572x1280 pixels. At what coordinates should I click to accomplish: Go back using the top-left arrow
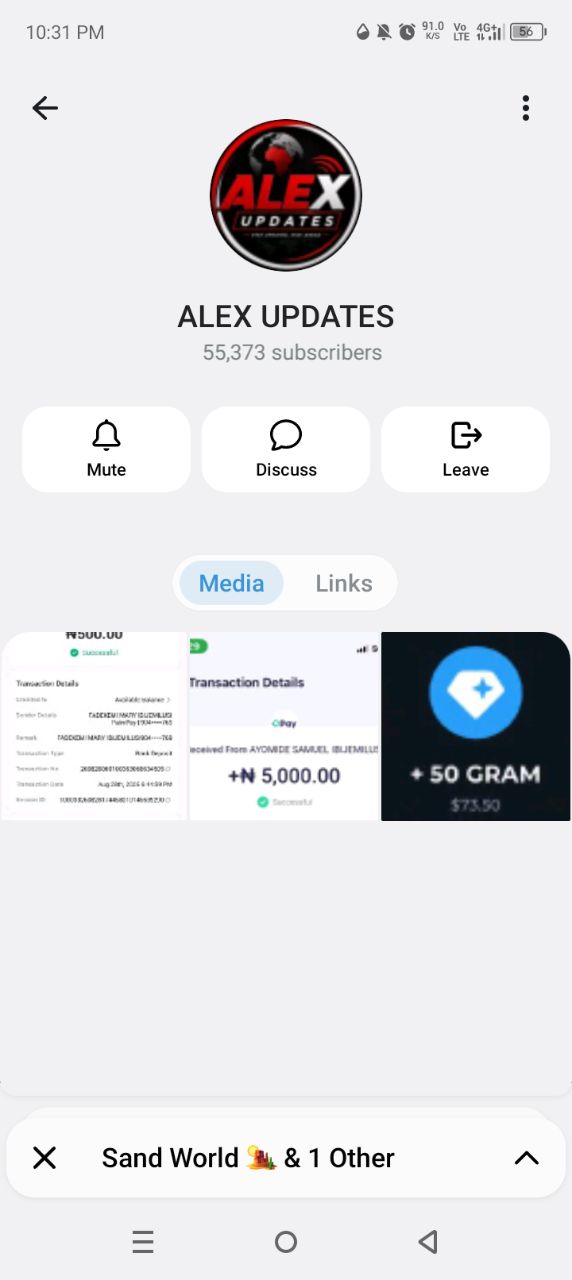45,108
